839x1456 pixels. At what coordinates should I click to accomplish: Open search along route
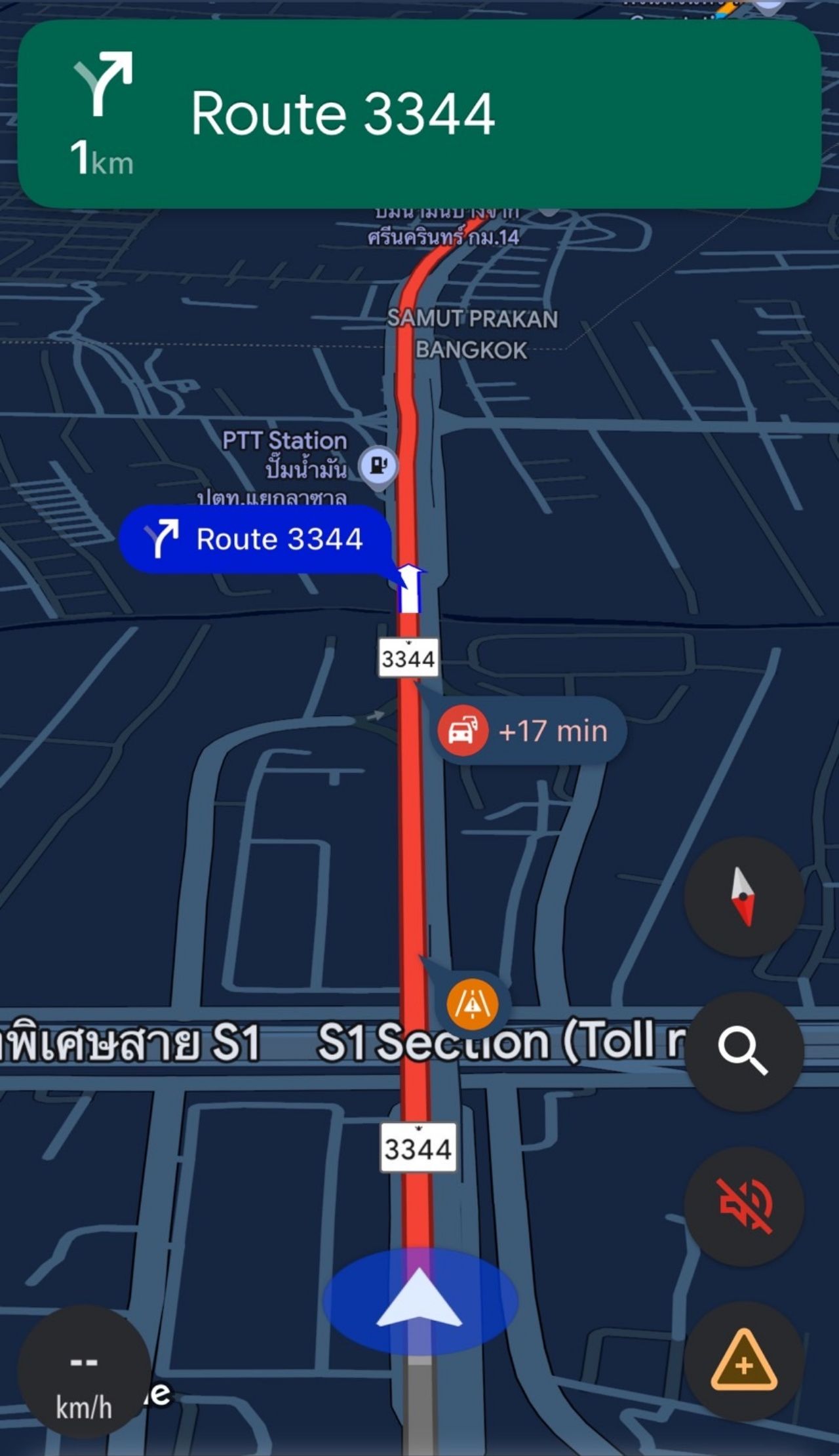point(743,1052)
